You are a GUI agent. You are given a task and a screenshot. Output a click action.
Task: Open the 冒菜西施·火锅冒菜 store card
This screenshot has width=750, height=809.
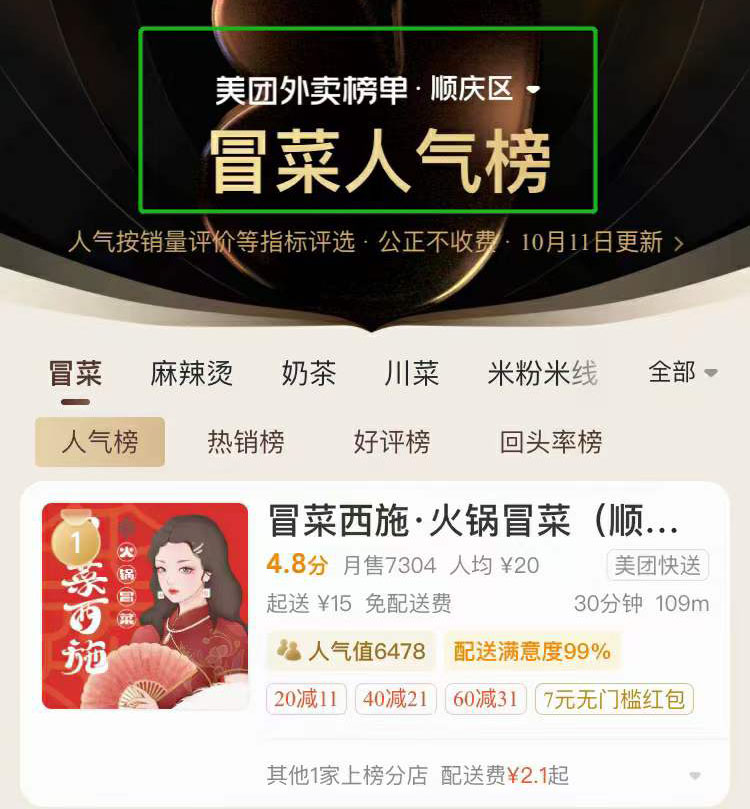(474, 522)
